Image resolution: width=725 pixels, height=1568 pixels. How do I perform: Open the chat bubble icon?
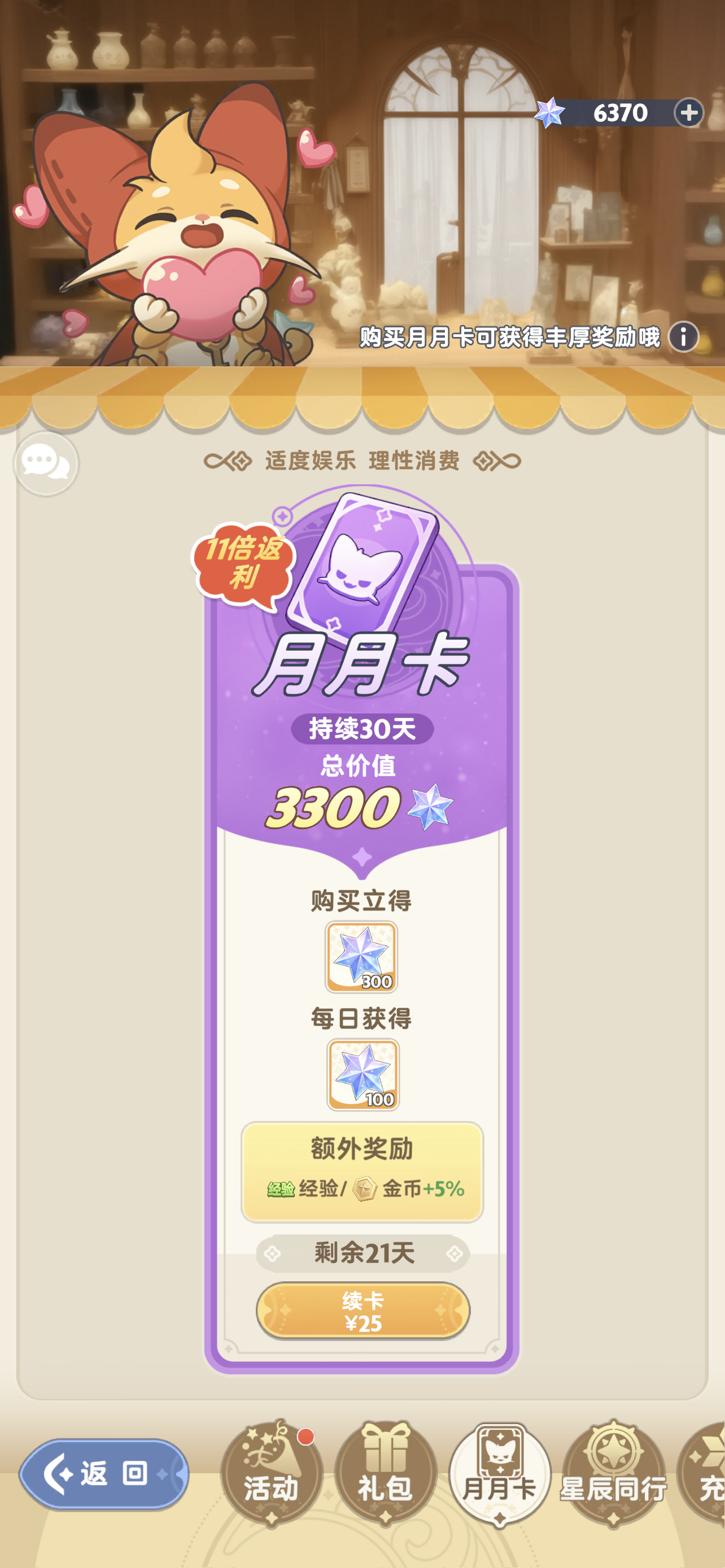(46, 464)
